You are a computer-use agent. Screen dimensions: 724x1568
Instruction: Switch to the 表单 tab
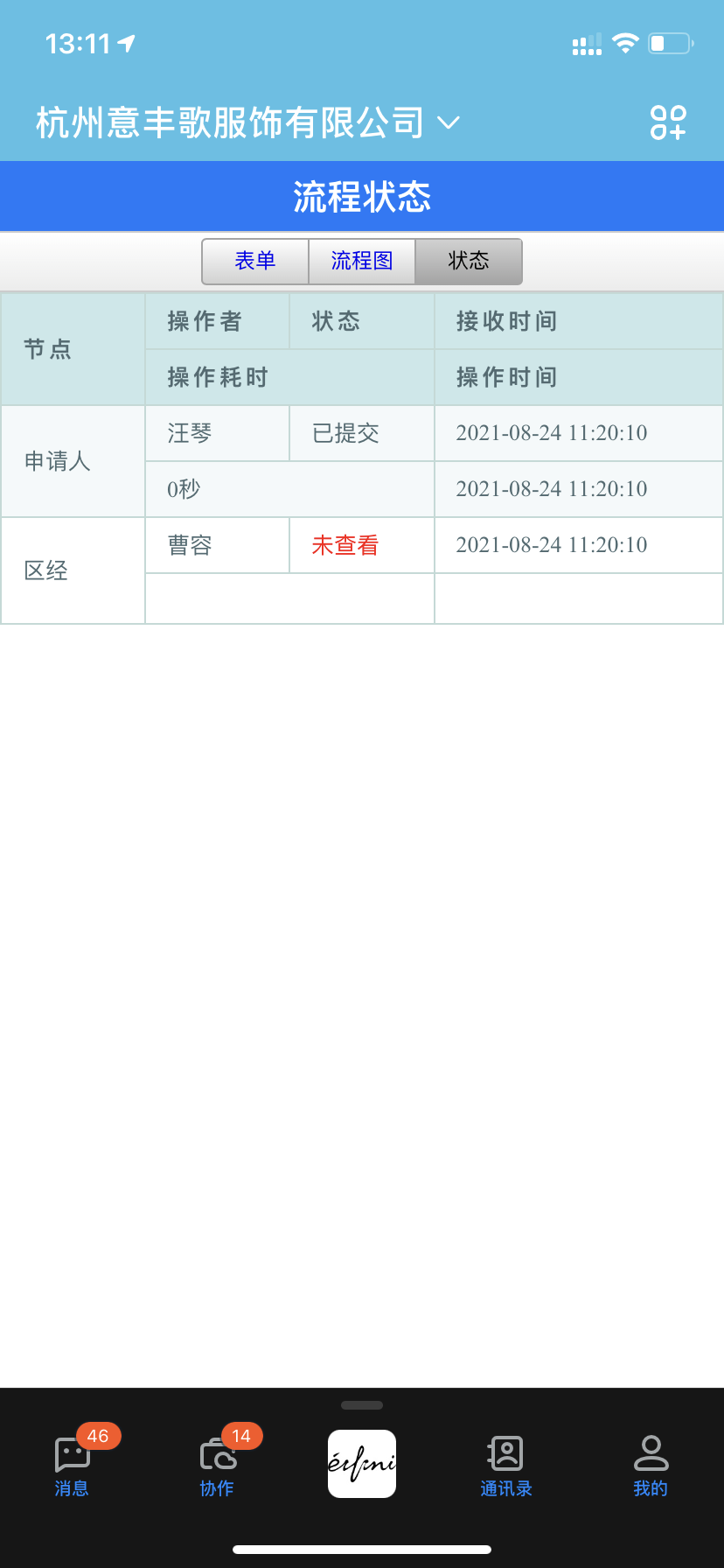tap(255, 261)
